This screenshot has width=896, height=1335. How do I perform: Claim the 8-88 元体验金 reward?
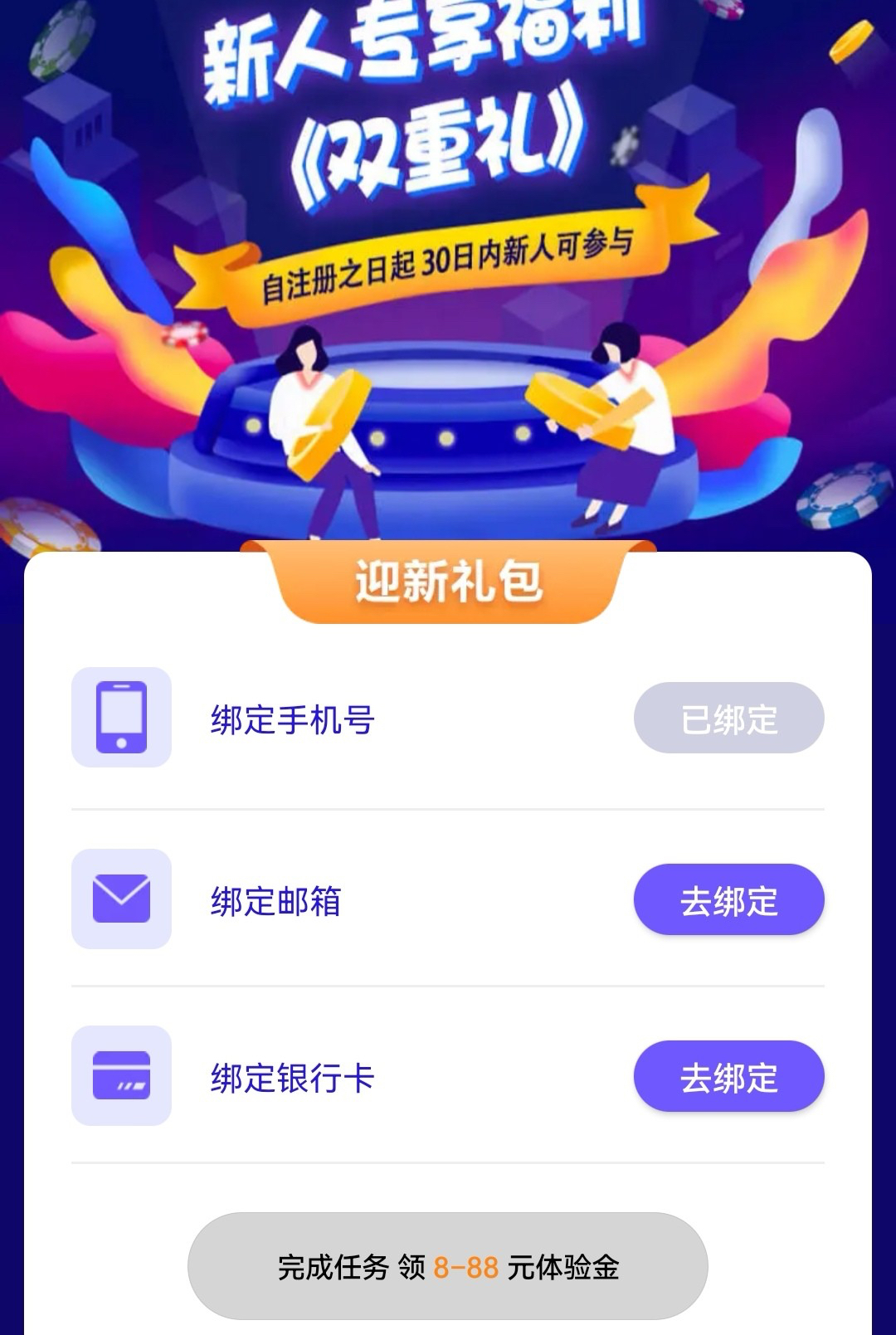pyautogui.click(x=447, y=1266)
